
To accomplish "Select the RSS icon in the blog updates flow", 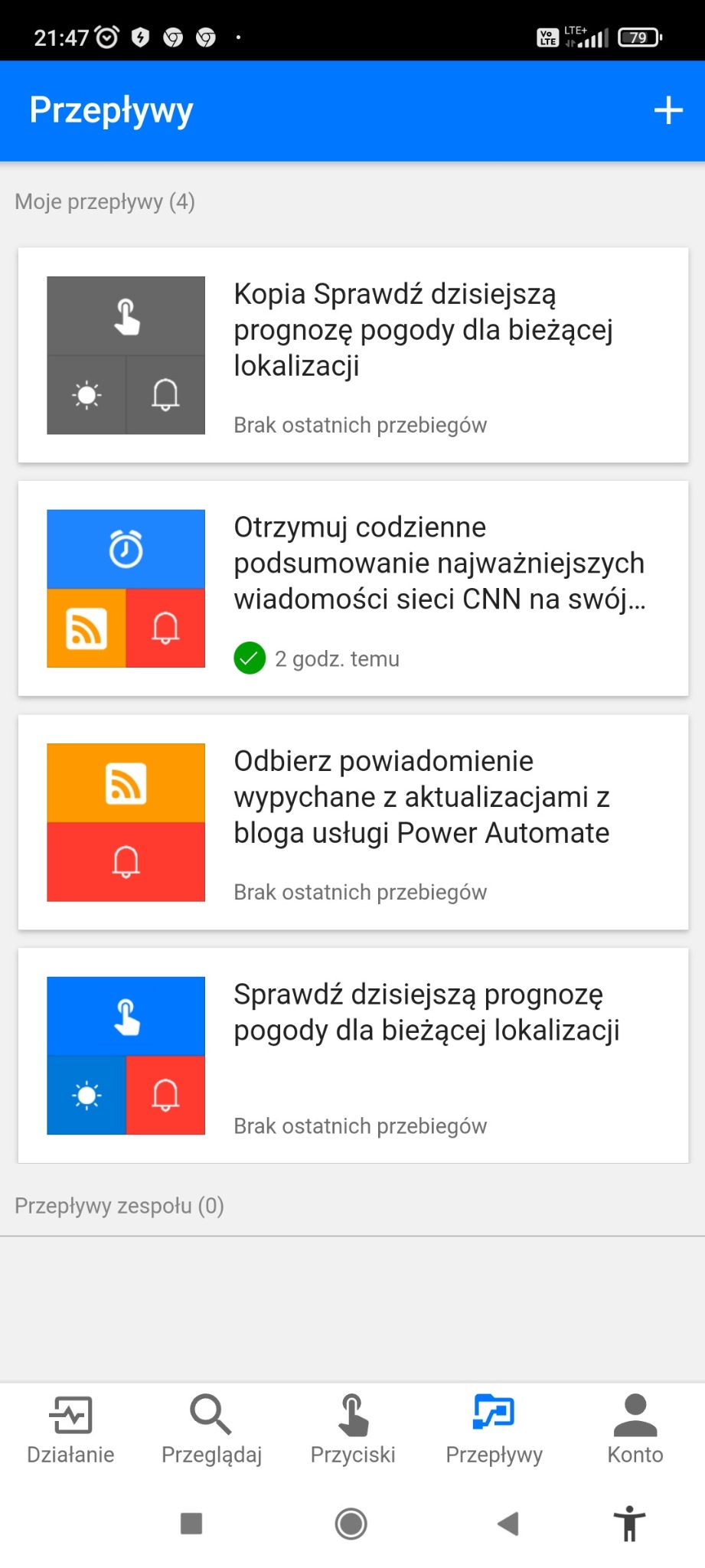I will pyautogui.click(x=126, y=782).
